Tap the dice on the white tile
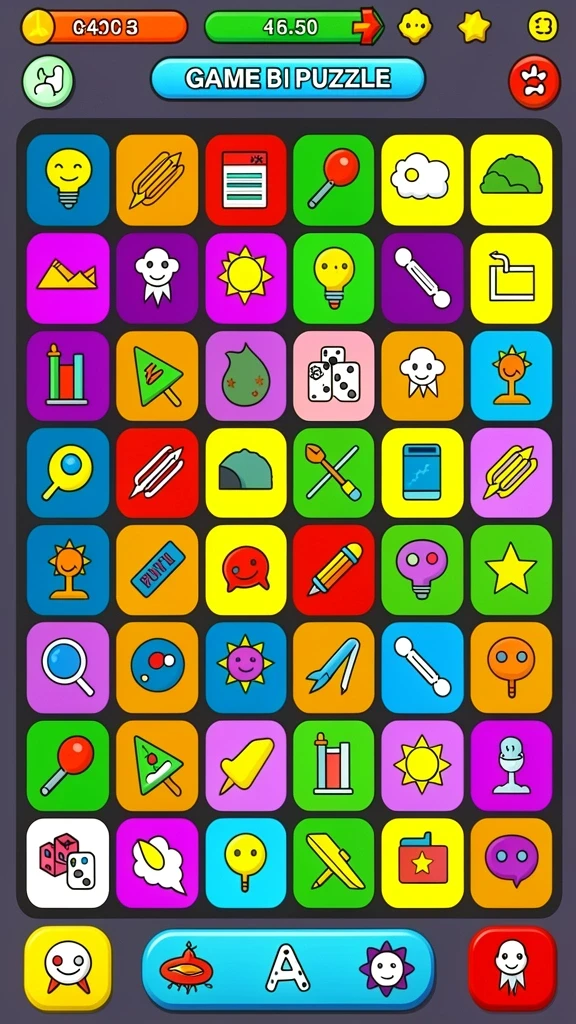The image size is (576, 1024). click(x=68, y=863)
